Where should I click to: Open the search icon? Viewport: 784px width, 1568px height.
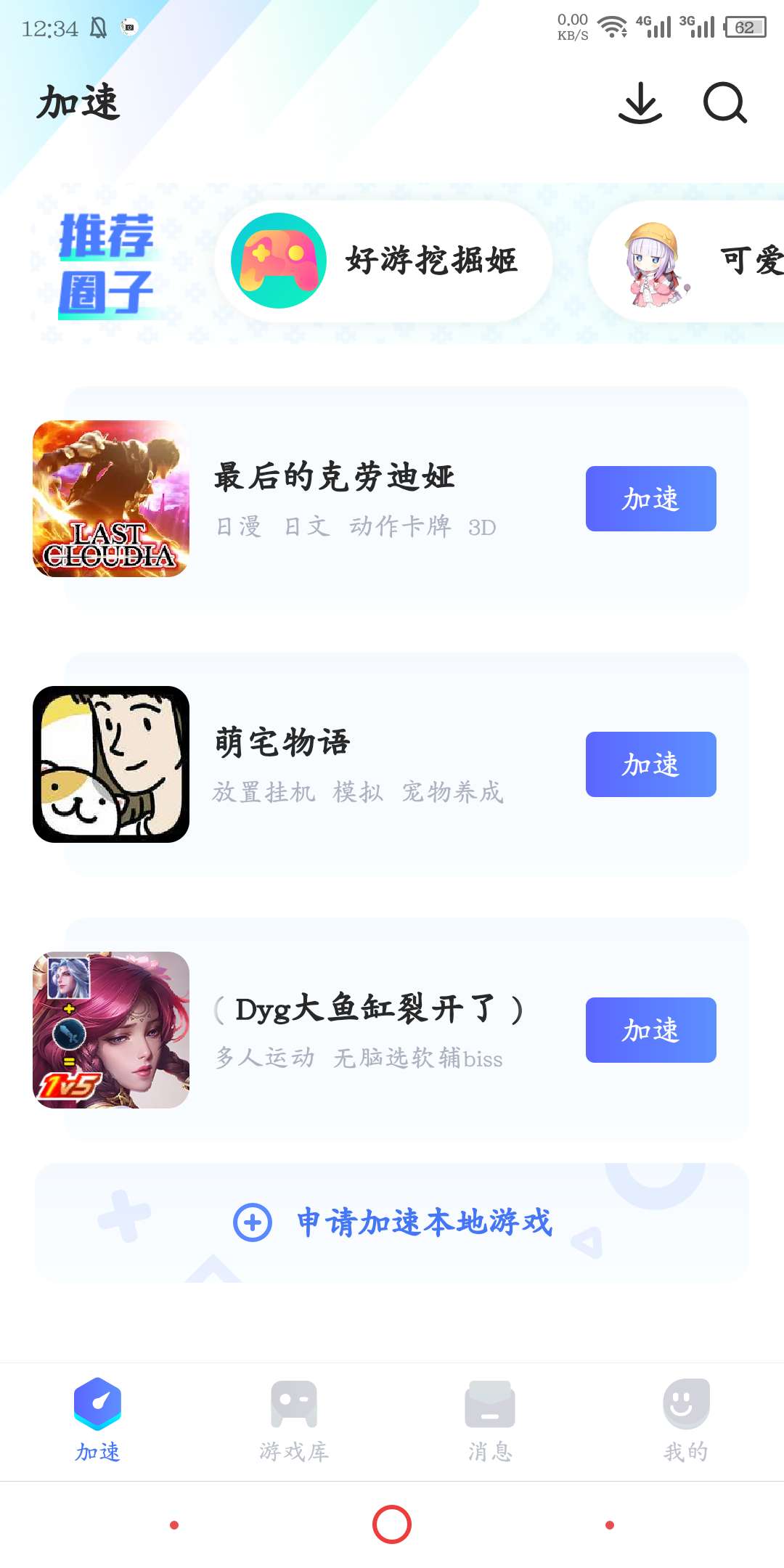click(724, 103)
